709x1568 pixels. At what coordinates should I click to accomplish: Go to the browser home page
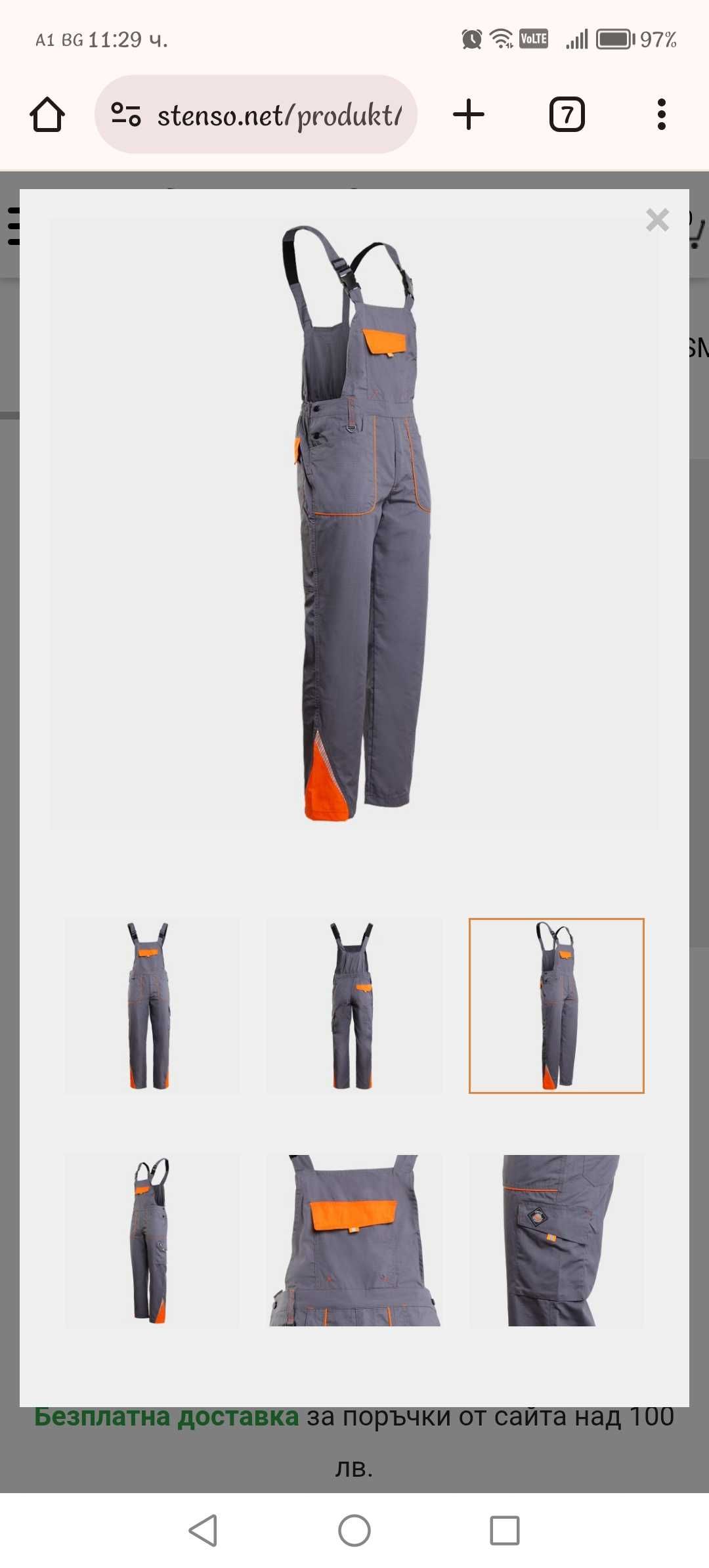click(x=47, y=115)
